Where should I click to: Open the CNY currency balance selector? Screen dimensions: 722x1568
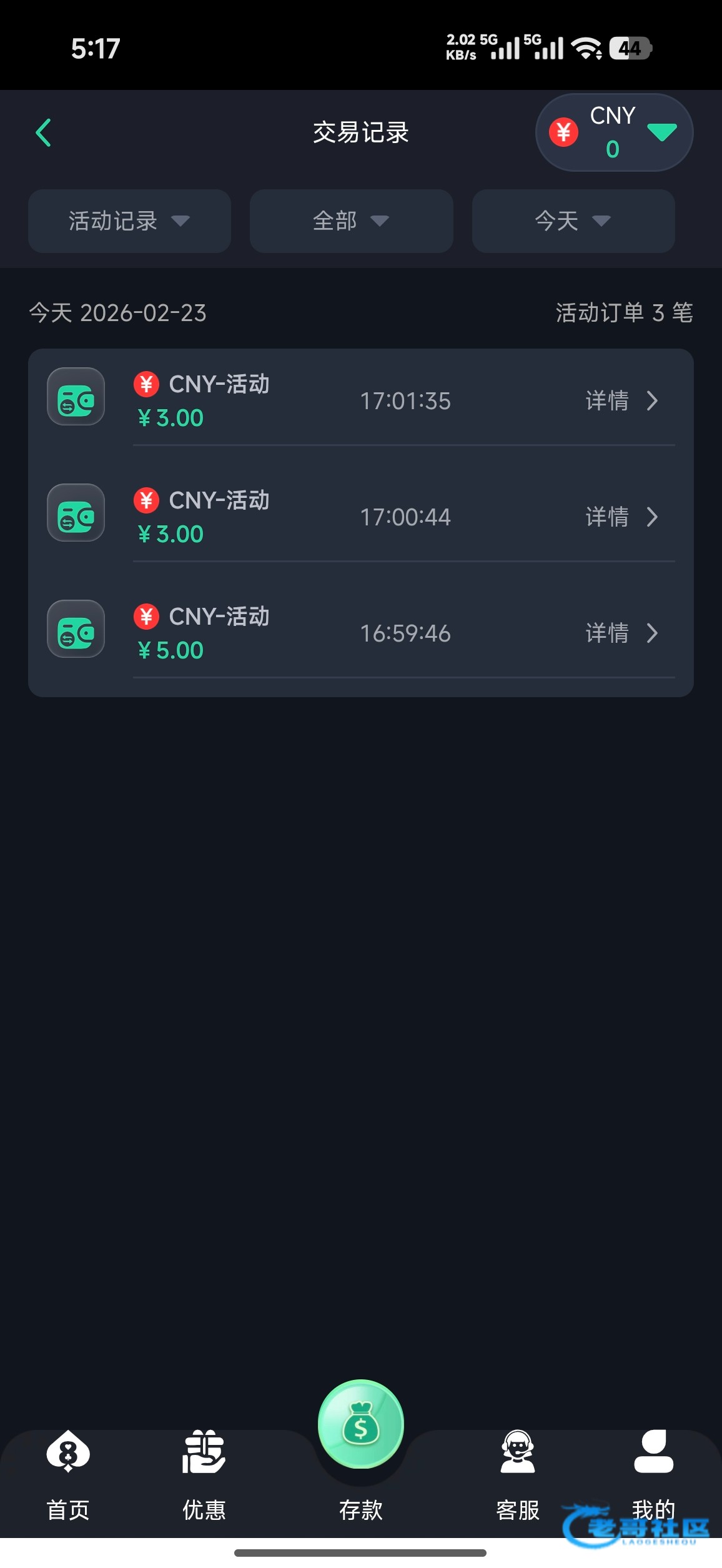(x=614, y=132)
